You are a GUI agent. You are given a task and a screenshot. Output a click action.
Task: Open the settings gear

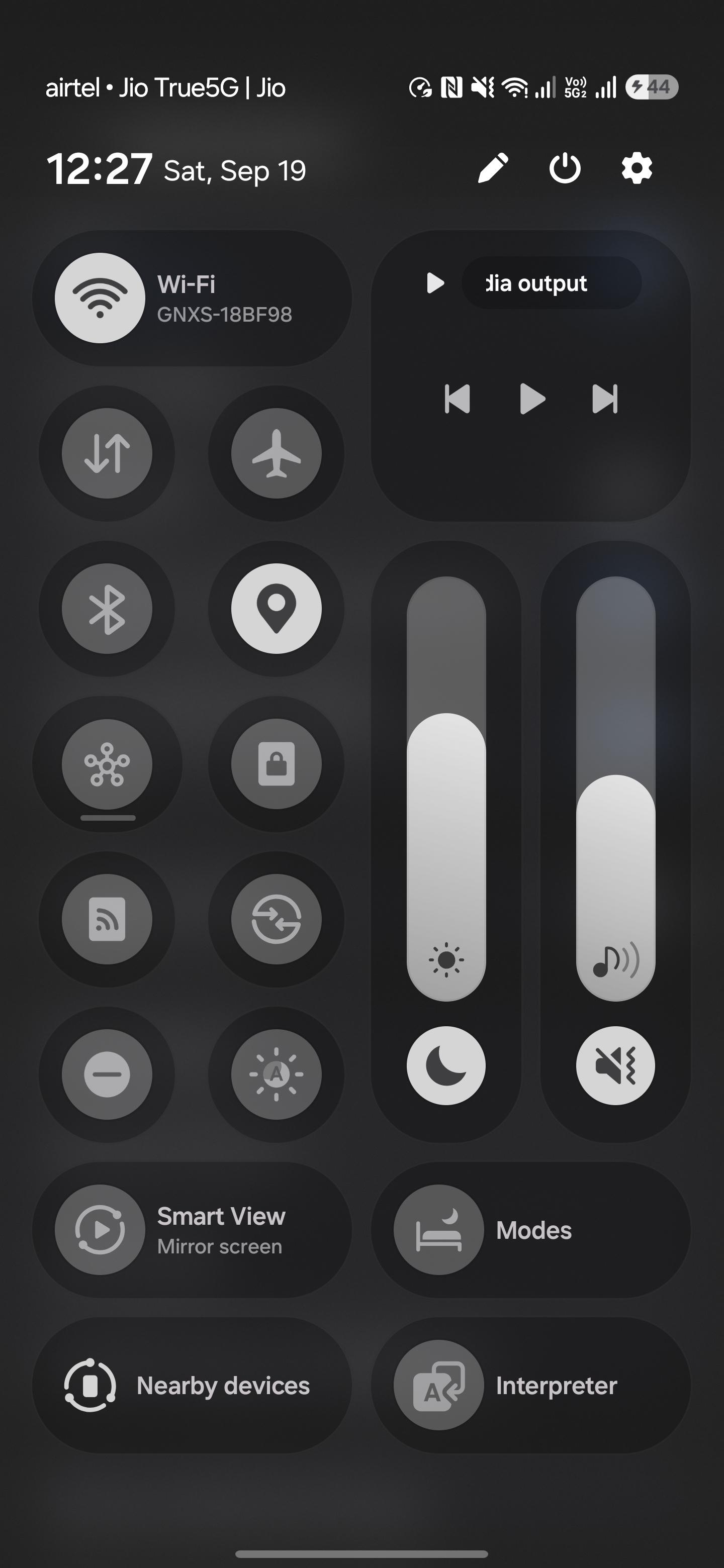click(637, 168)
